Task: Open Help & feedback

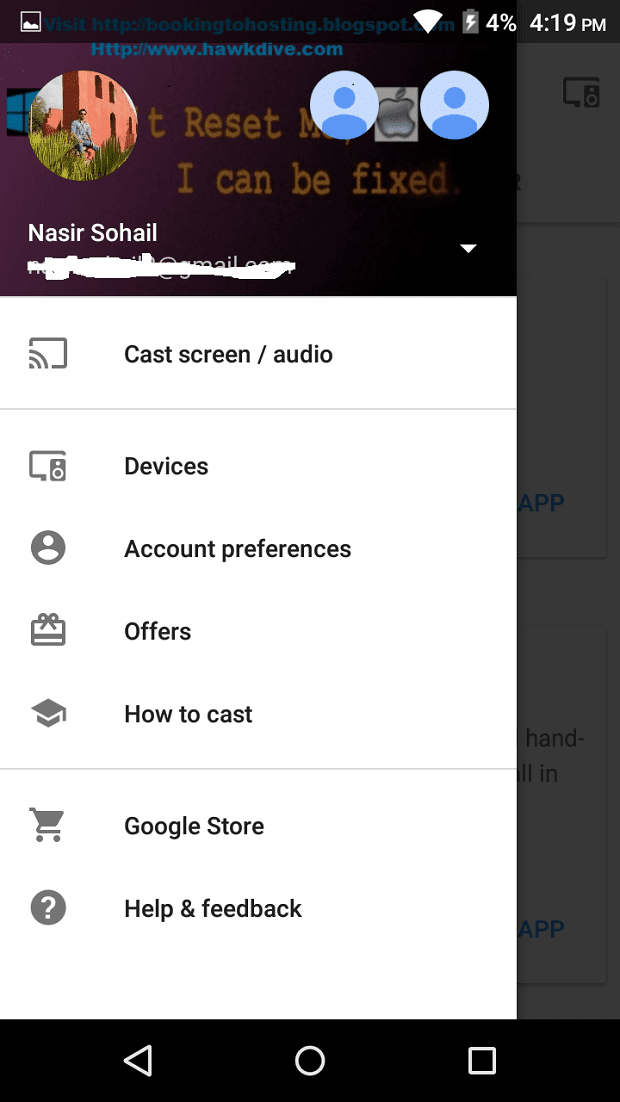Action: (x=212, y=908)
